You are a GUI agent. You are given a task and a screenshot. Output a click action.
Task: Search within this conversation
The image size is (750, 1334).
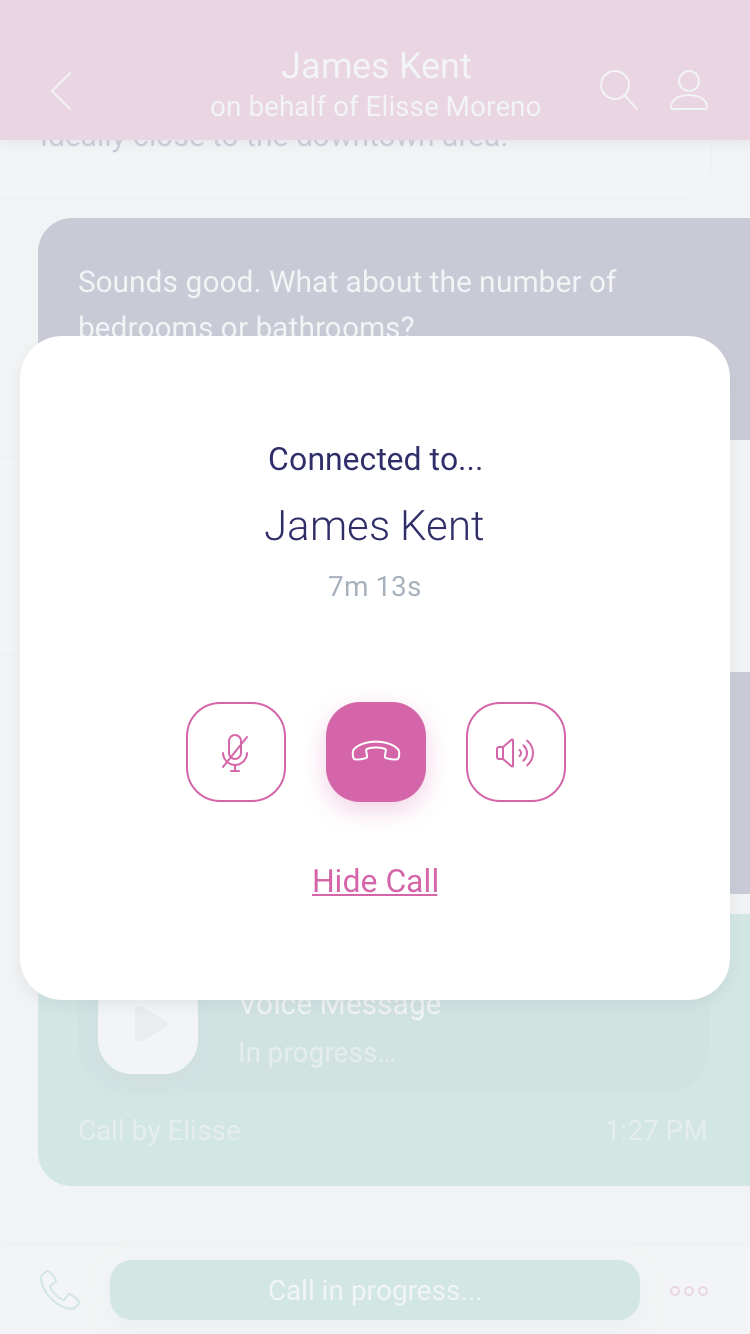click(x=619, y=90)
